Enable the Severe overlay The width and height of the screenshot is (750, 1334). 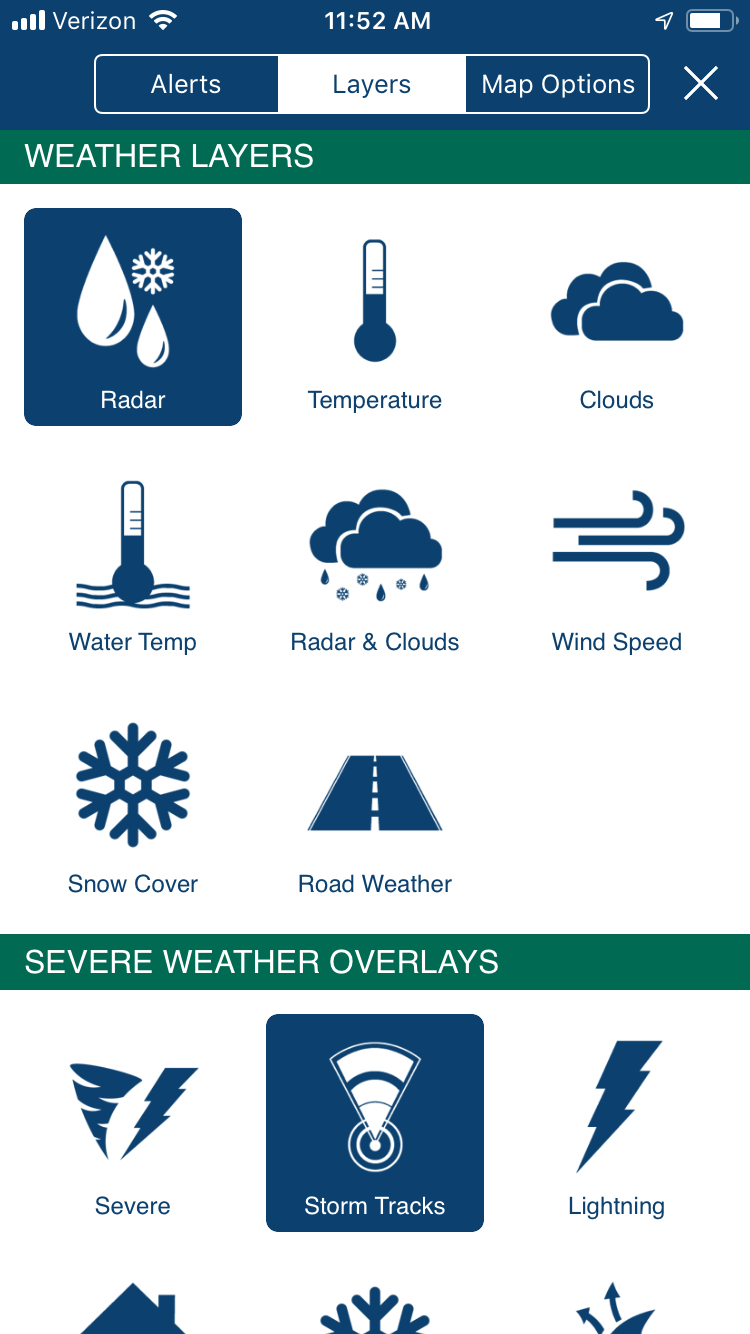[x=133, y=1123]
